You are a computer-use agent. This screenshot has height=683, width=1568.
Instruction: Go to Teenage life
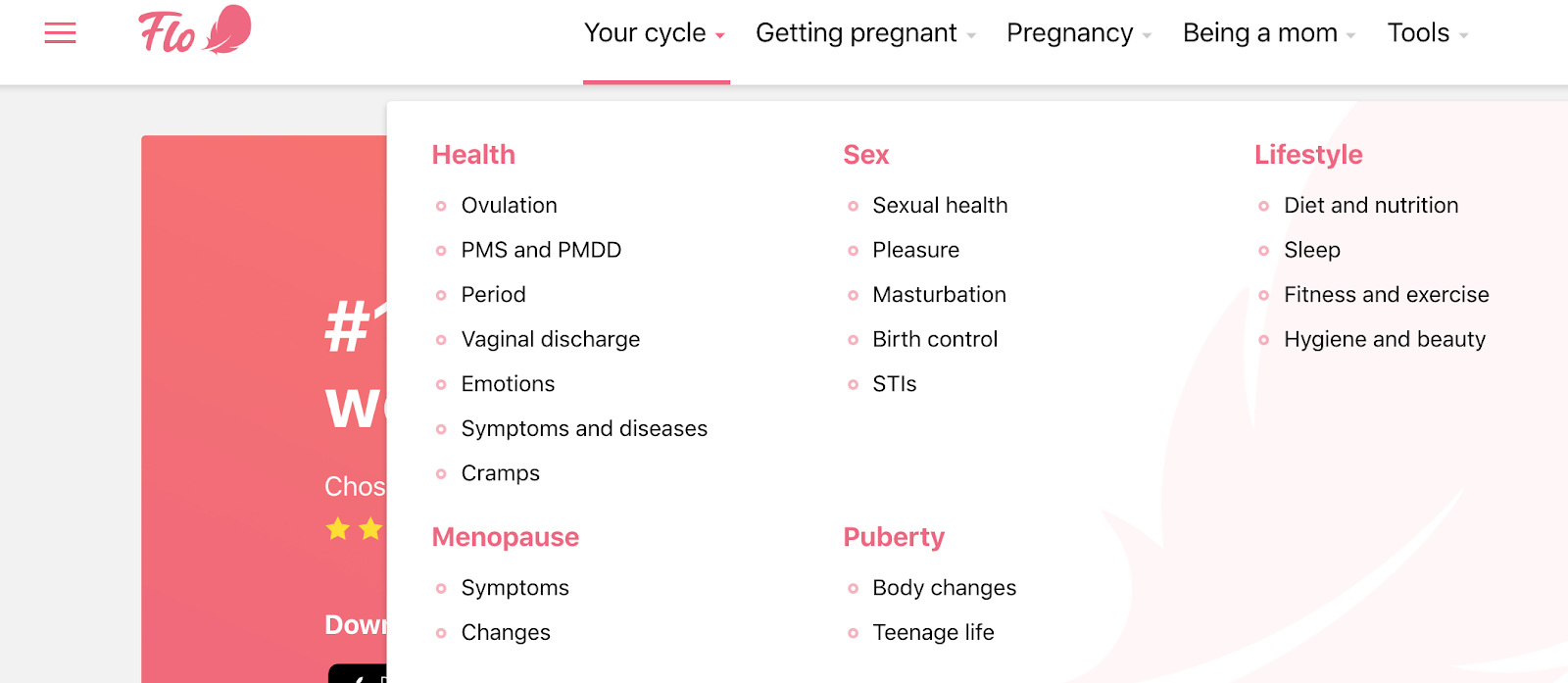coord(933,633)
